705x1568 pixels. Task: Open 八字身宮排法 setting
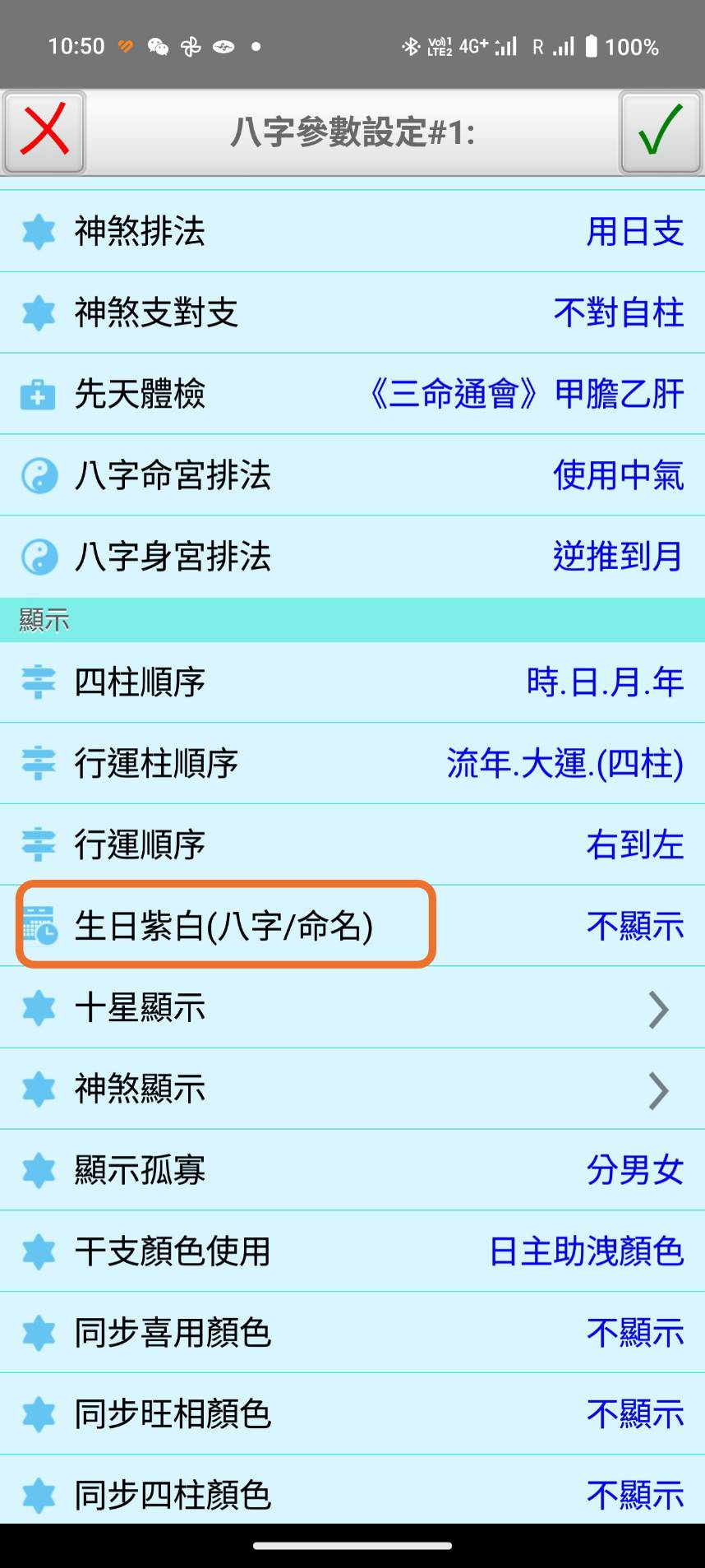(x=352, y=557)
